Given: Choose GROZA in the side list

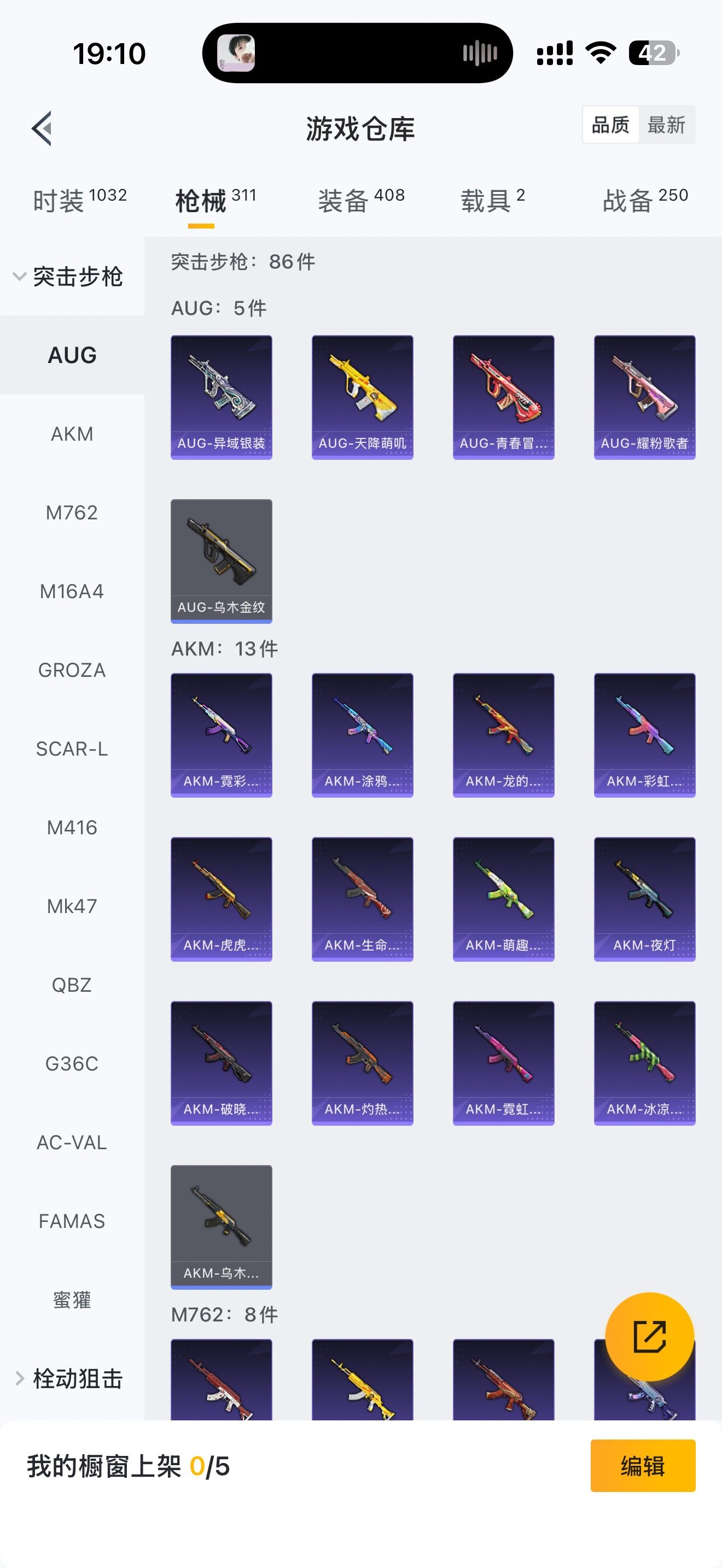Looking at the screenshot, I should click(72, 670).
